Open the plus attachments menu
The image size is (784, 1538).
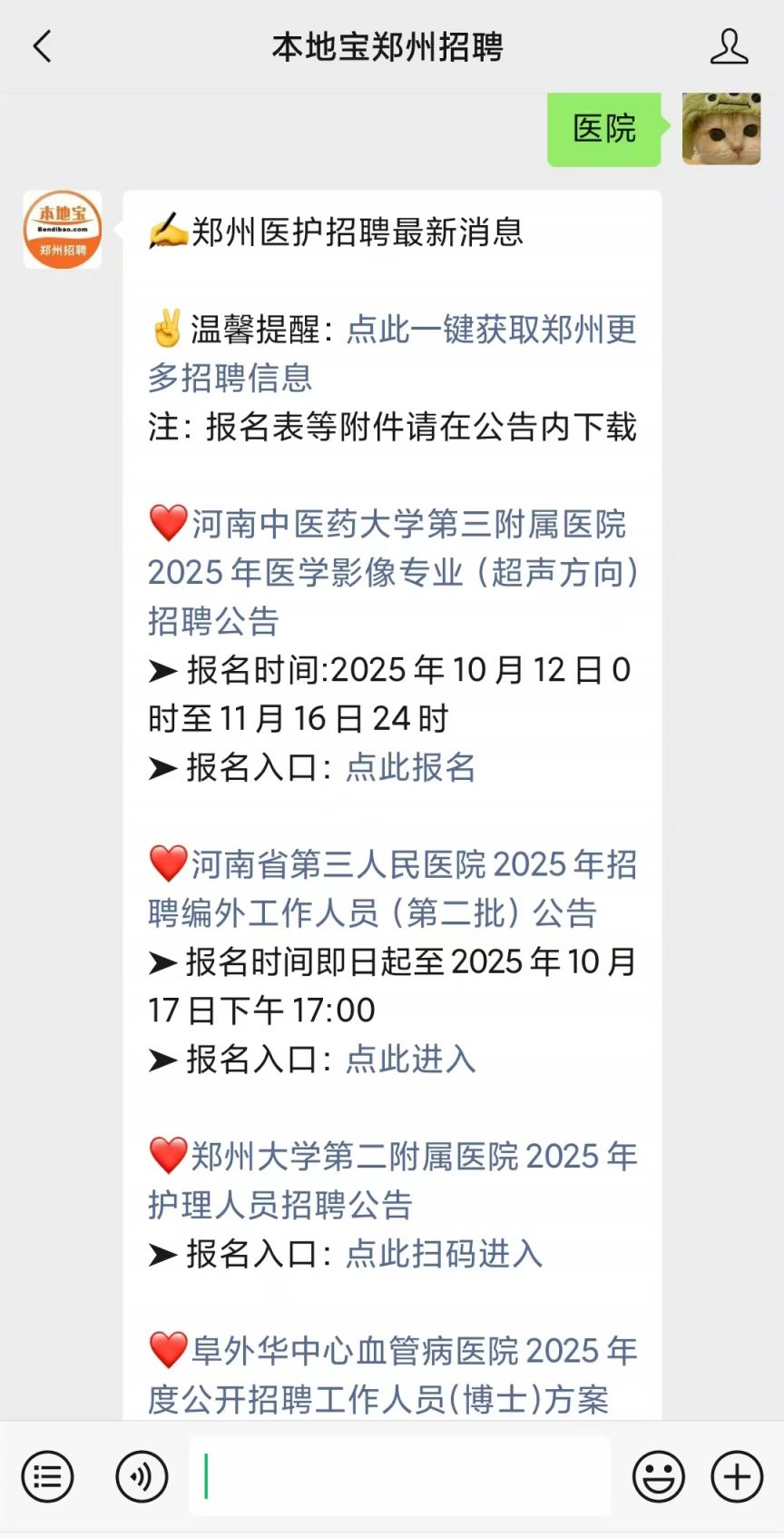coord(736,1477)
